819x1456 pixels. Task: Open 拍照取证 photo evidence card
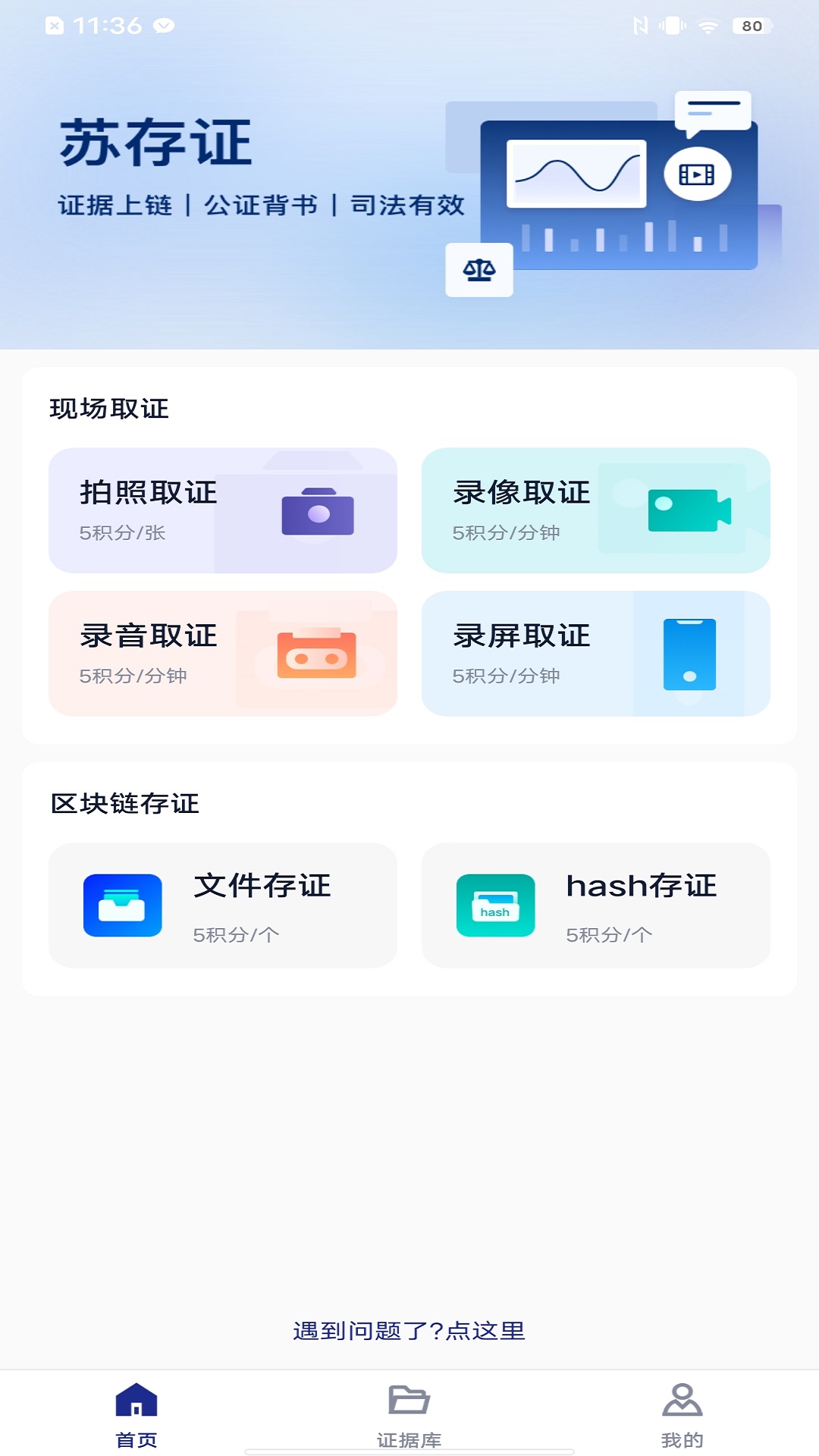223,510
